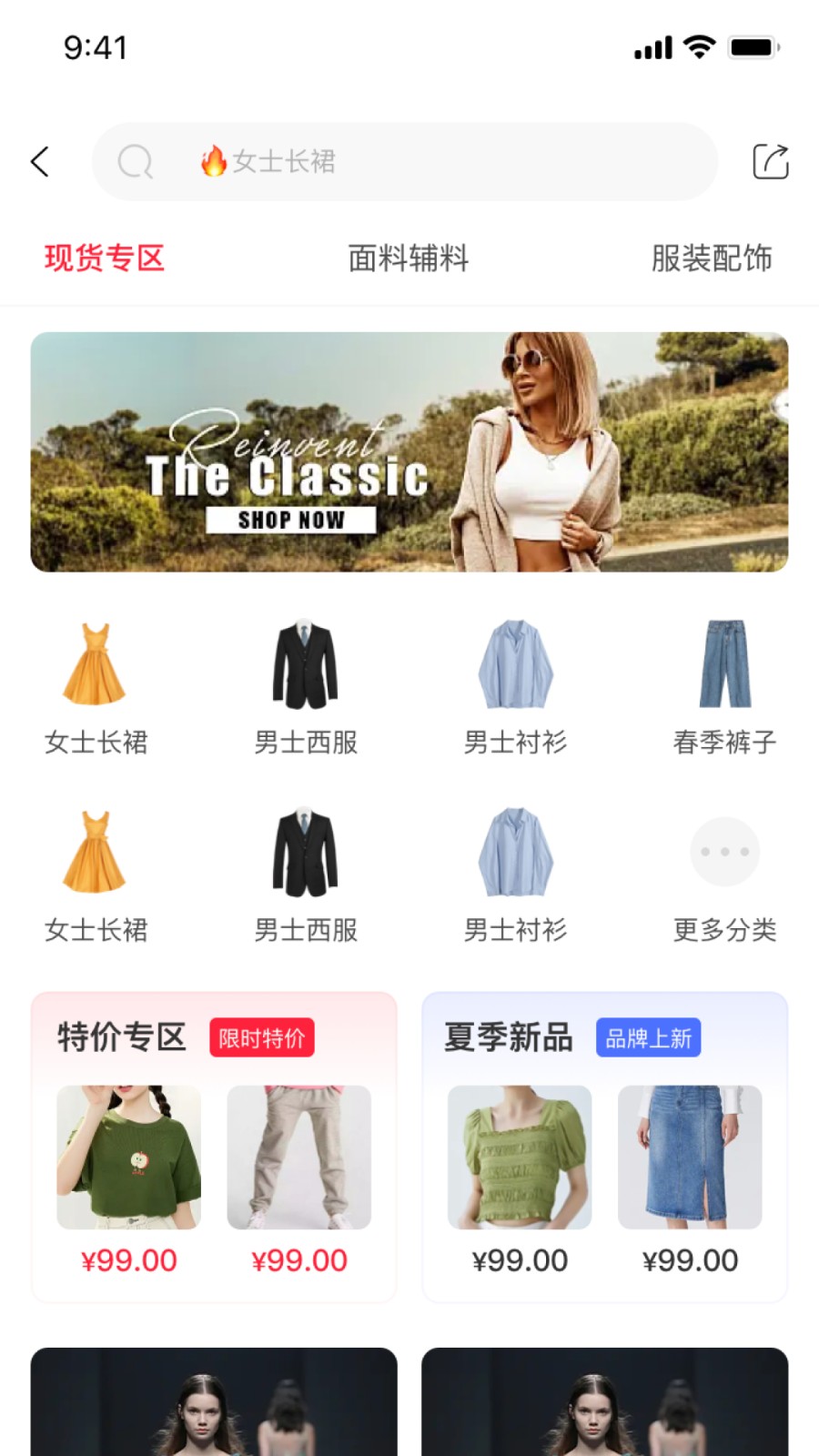
Task: Select the 服装配饰 tab
Action: [x=712, y=258]
